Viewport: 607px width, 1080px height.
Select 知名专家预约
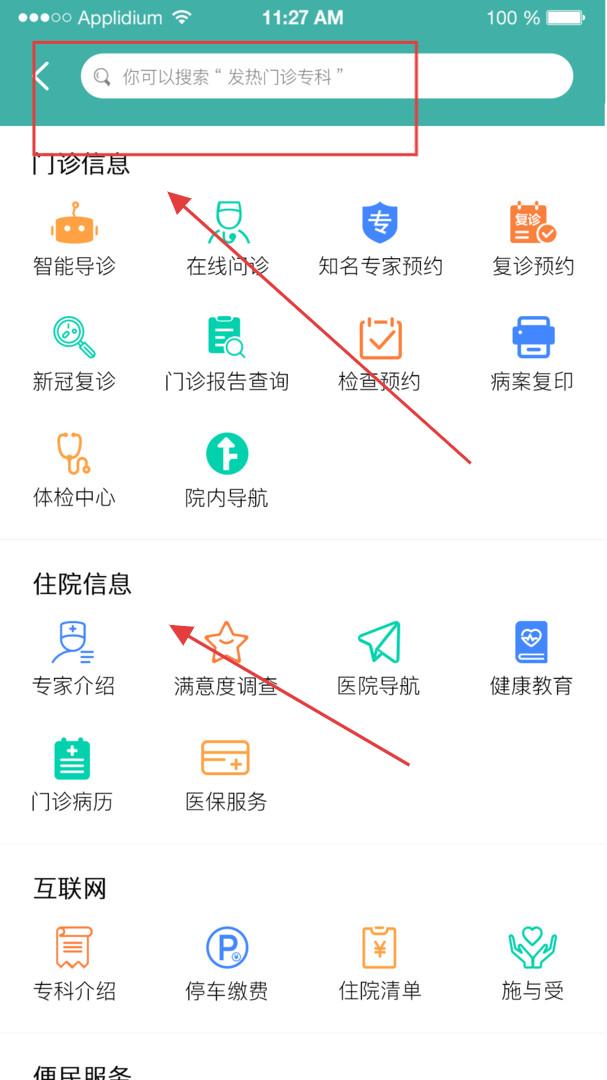click(x=380, y=238)
